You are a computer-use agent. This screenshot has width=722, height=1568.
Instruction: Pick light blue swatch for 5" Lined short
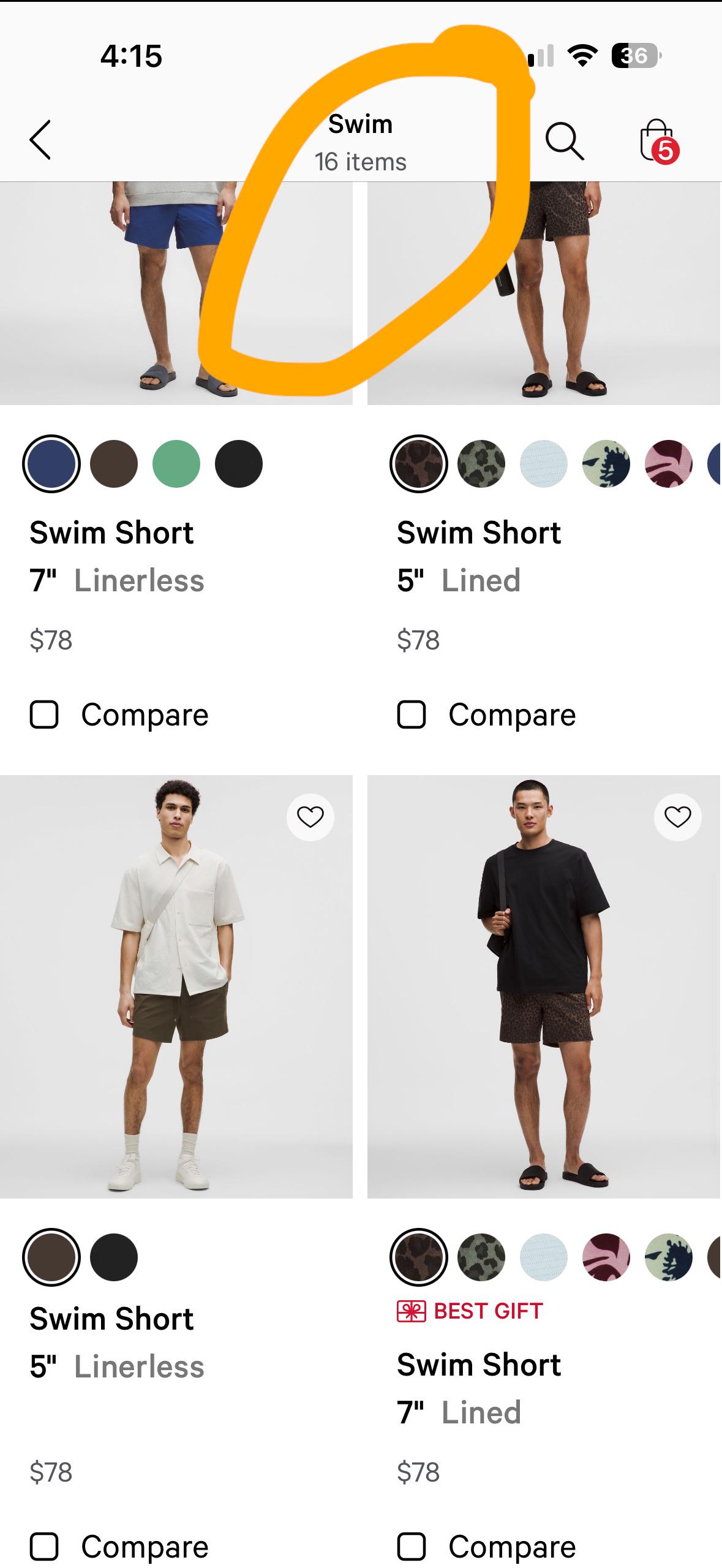544,464
